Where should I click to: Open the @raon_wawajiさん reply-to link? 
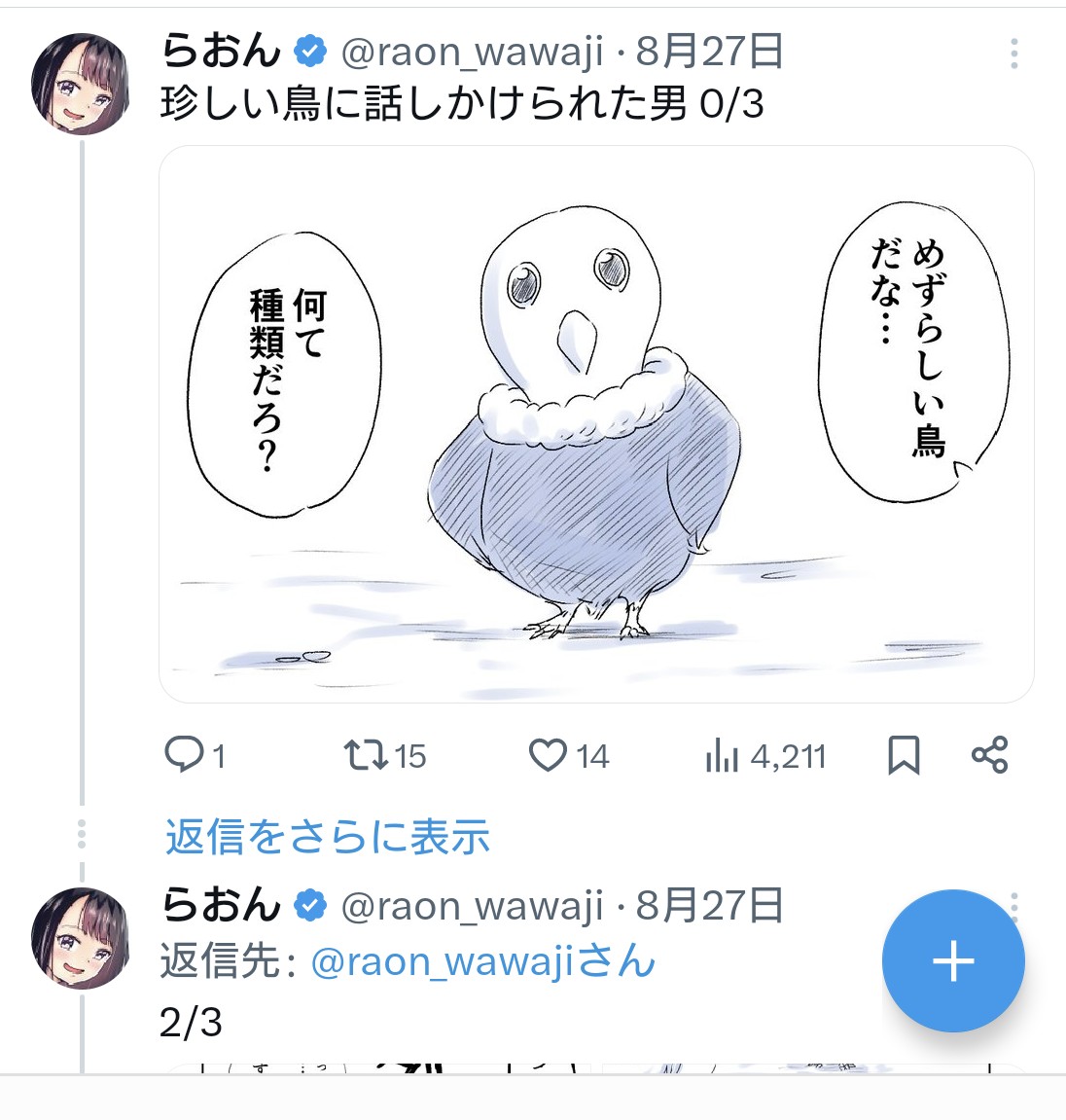482,962
